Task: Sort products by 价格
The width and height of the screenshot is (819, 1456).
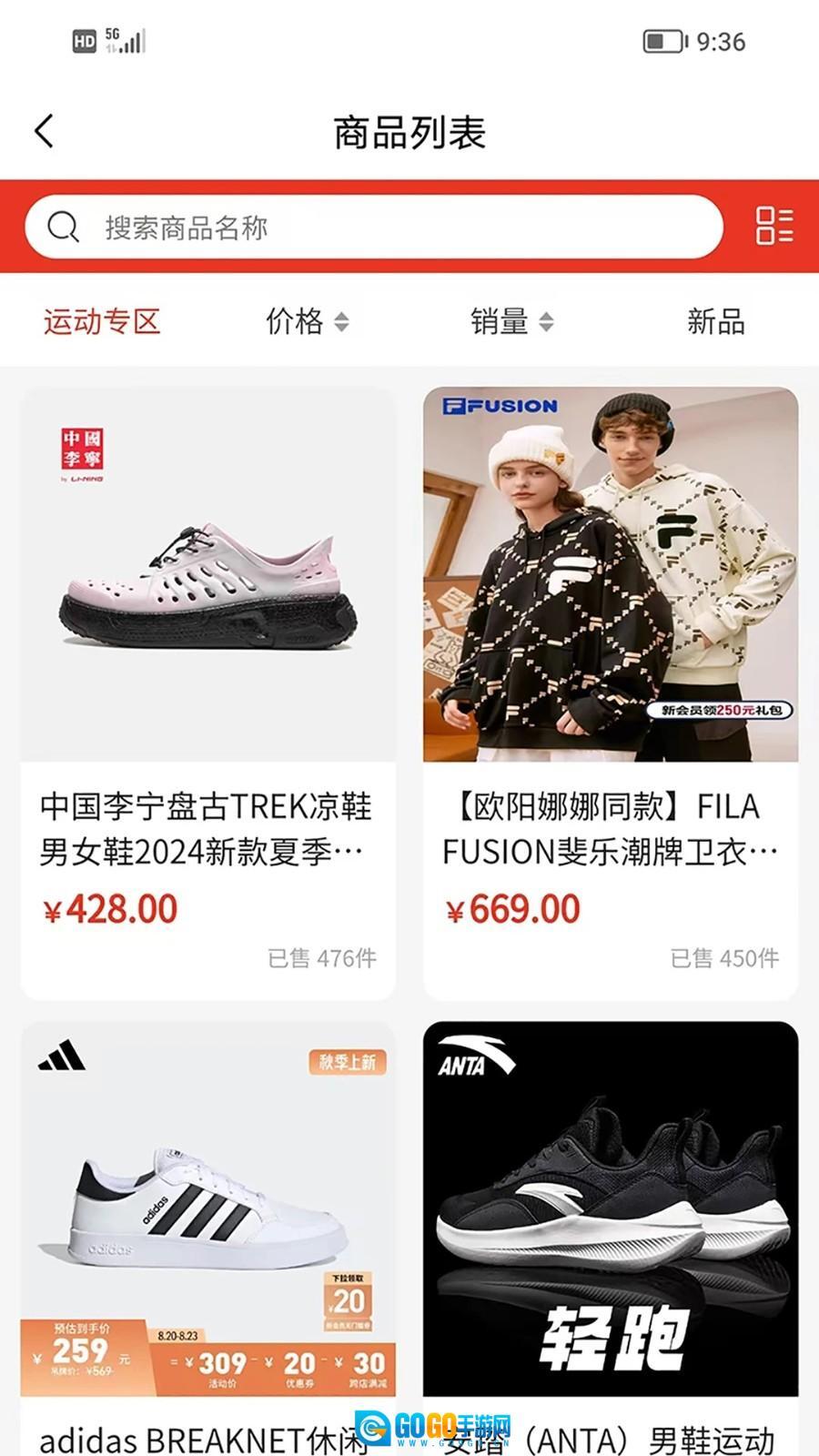Action: [307, 321]
